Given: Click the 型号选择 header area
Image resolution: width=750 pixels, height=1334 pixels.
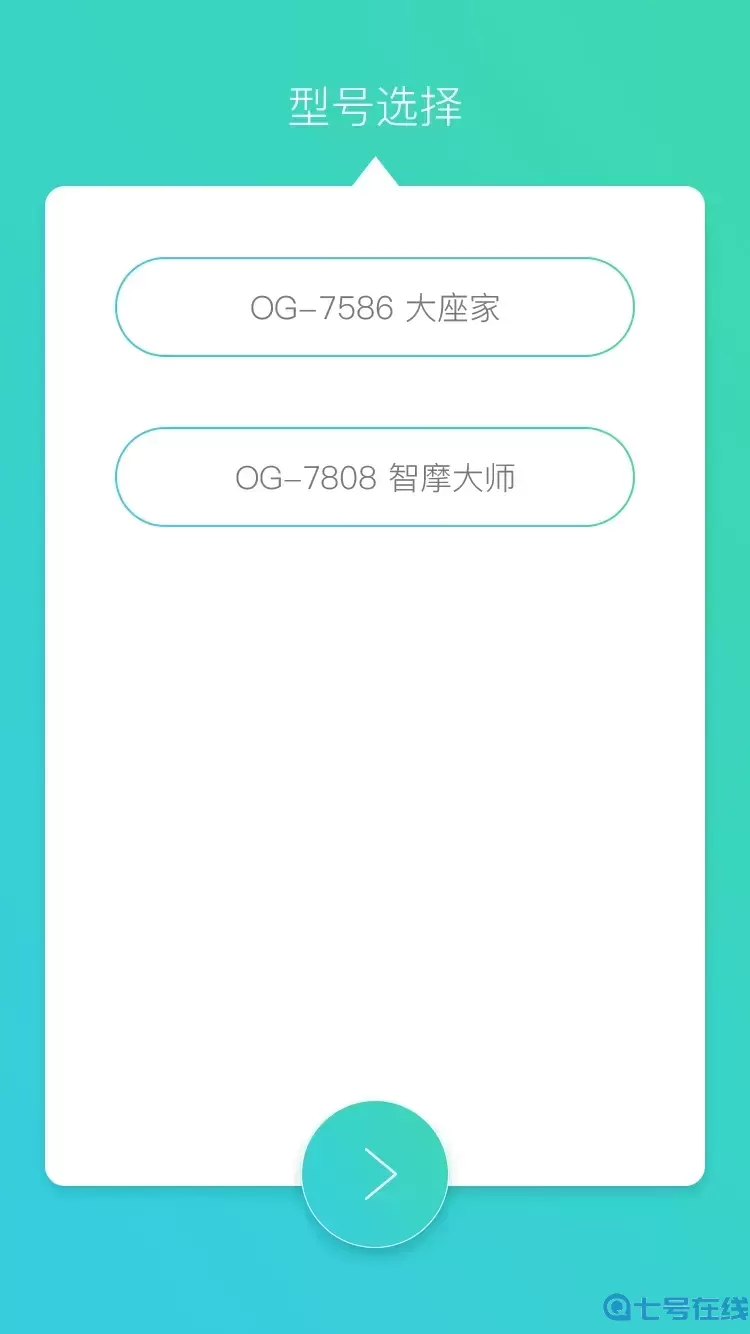Looking at the screenshot, I should pos(374,104).
